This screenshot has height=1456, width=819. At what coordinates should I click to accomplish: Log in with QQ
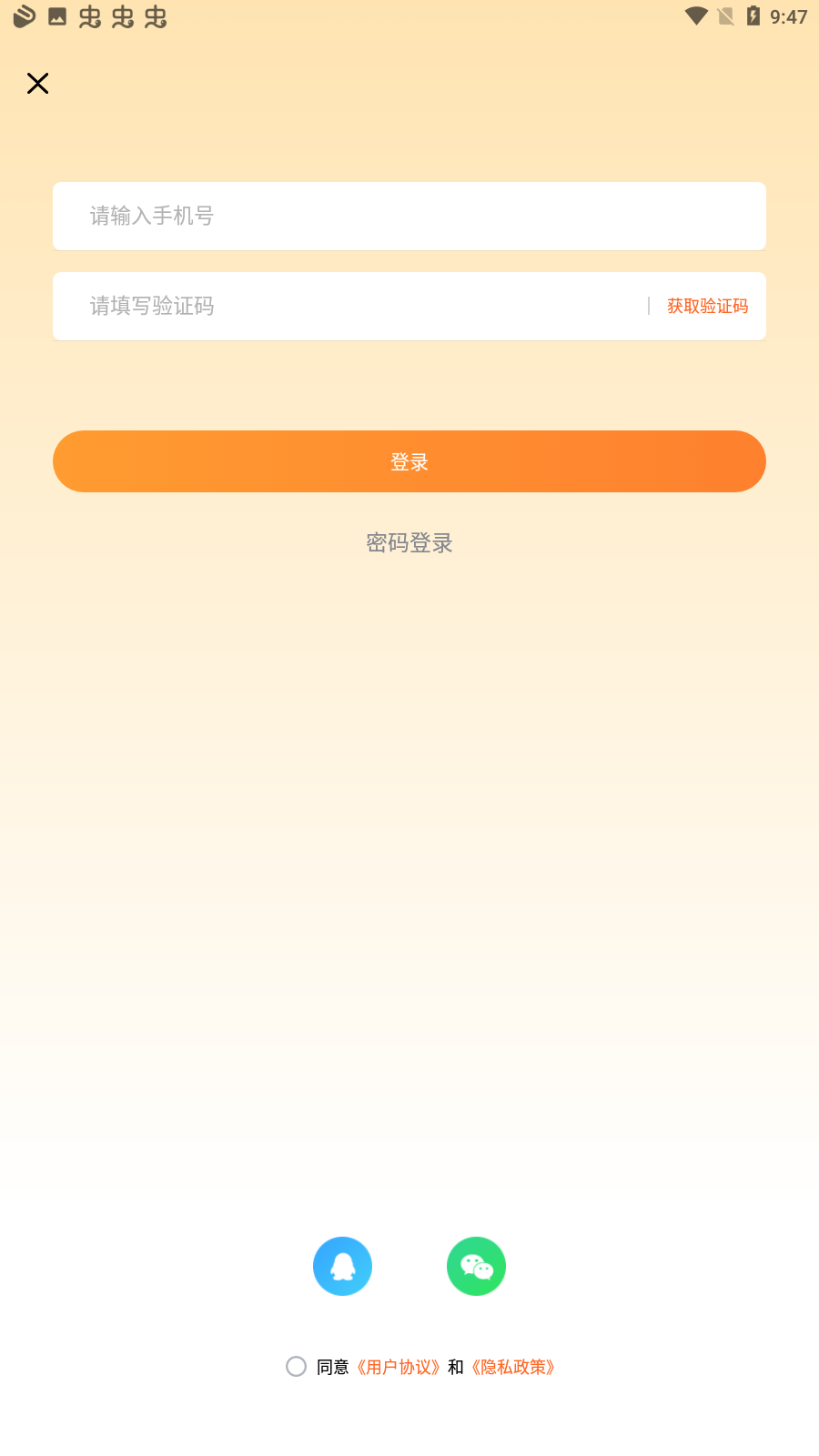pyautogui.click(x=342, y=1266)
